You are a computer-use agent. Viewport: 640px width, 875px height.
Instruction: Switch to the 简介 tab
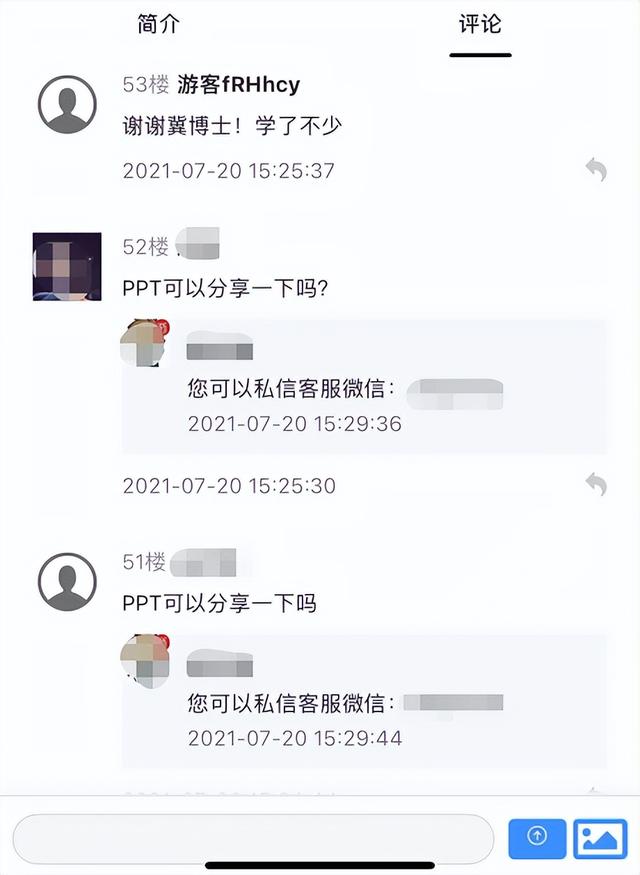click(x=158, y=25)
